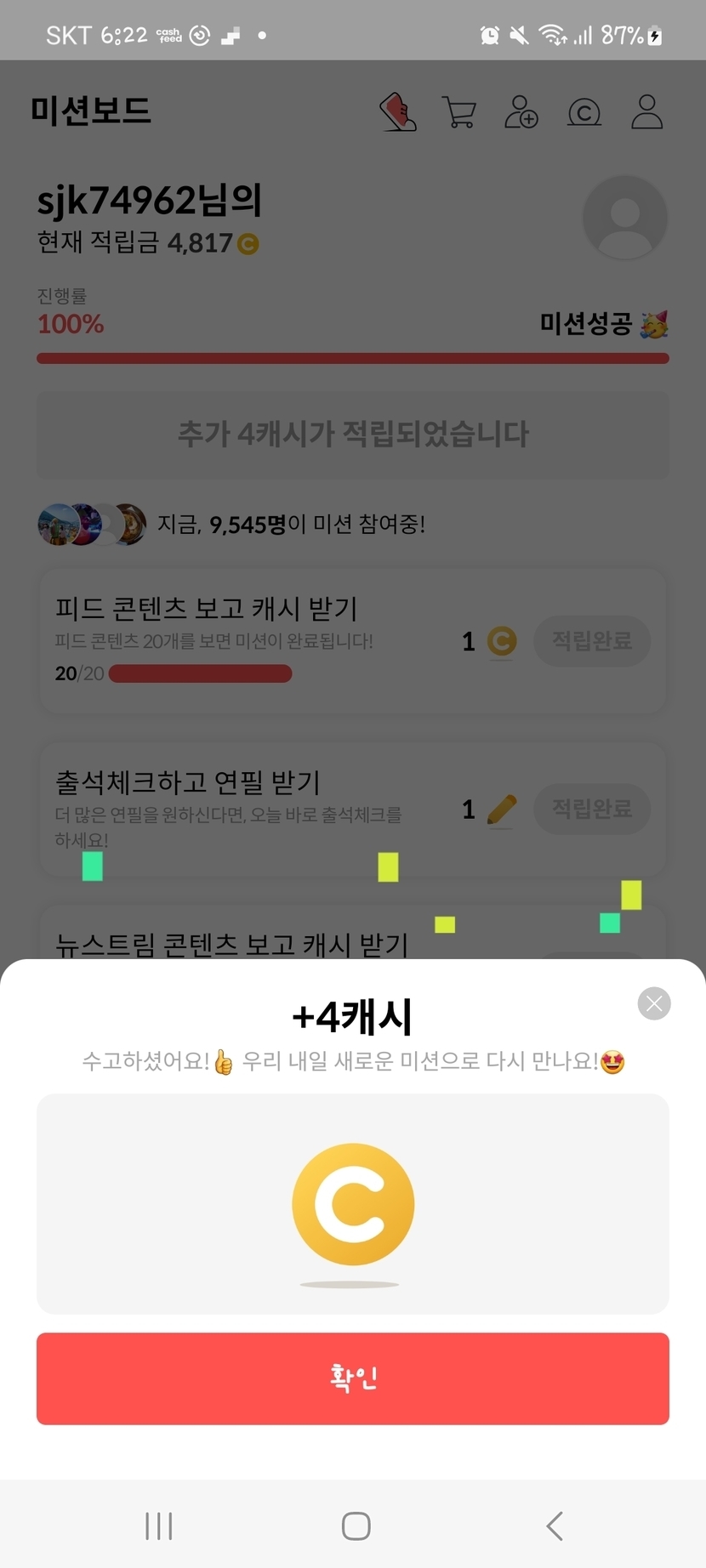706x1568 pixels.
Task: Open the sneaker step-counter icon
Action: coord(397,112)
